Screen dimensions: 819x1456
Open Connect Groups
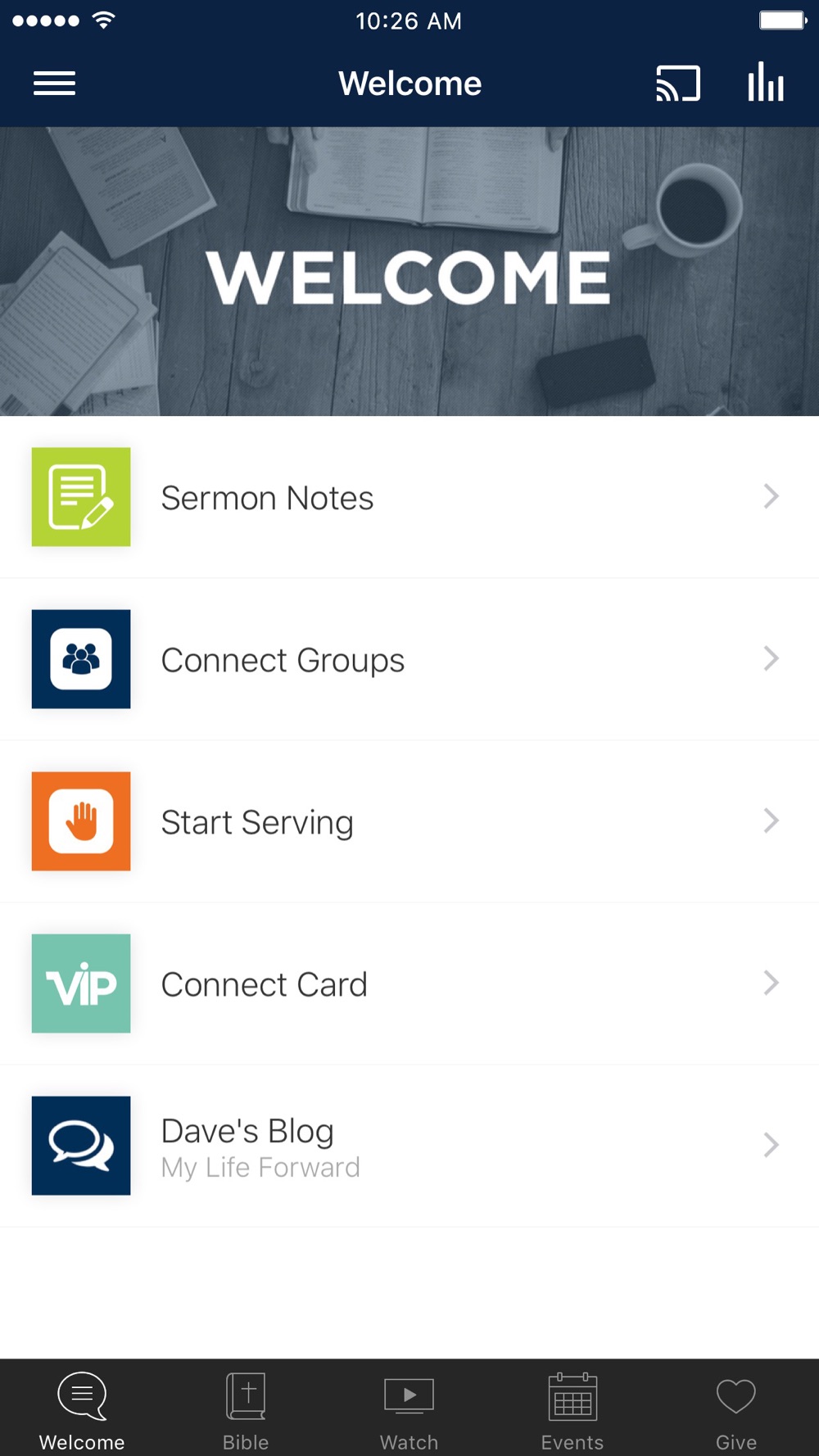coord(409,659)
